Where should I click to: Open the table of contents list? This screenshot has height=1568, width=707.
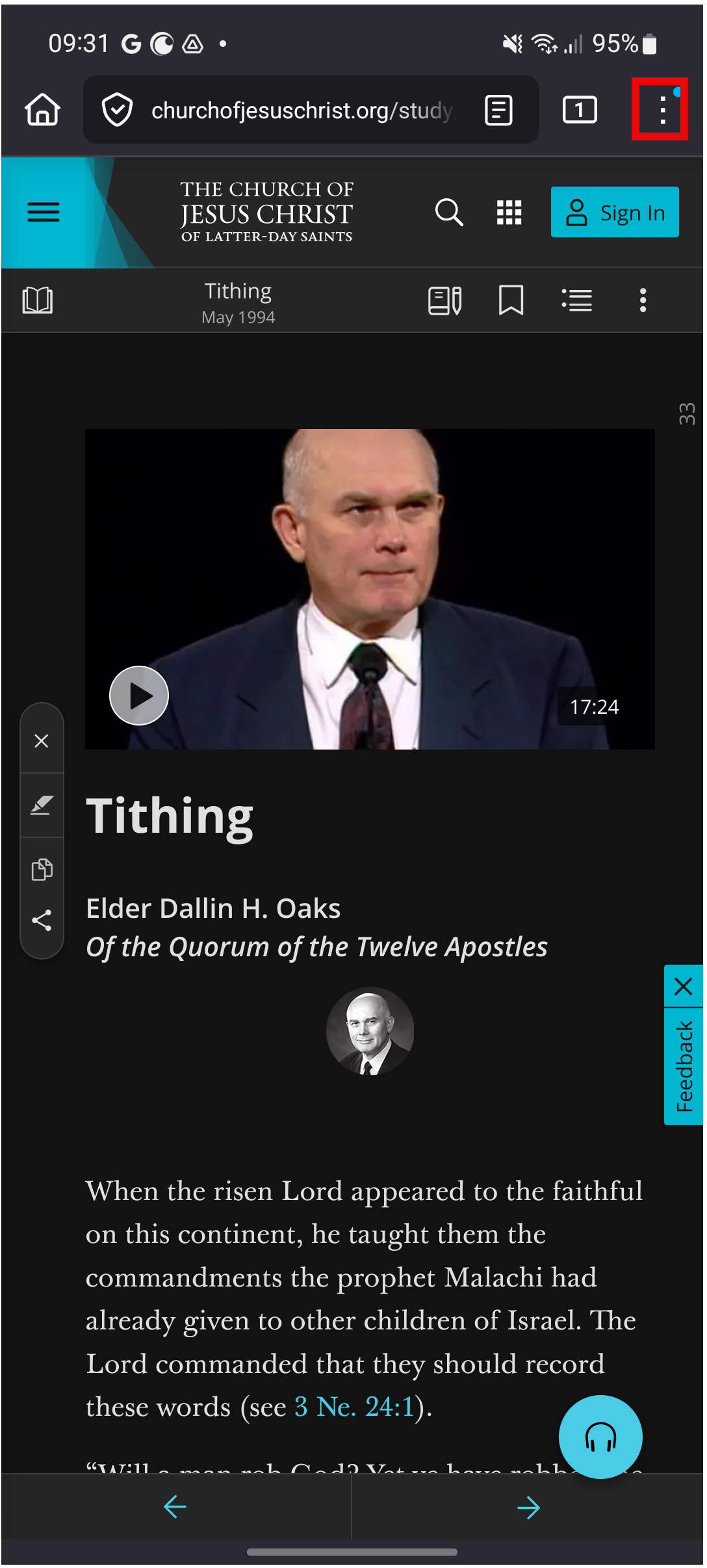click(x=576, y=300)
